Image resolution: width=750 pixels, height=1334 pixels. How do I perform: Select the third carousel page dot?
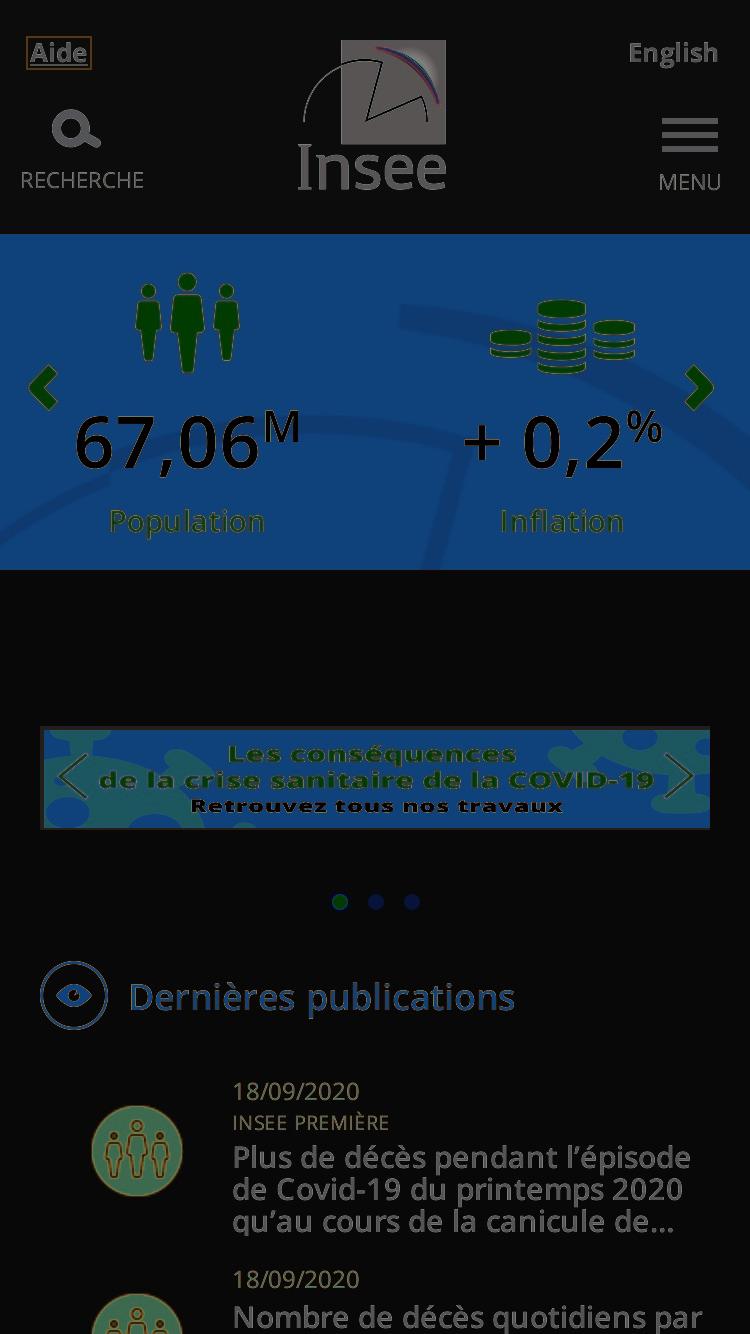[x=412, y=902]
